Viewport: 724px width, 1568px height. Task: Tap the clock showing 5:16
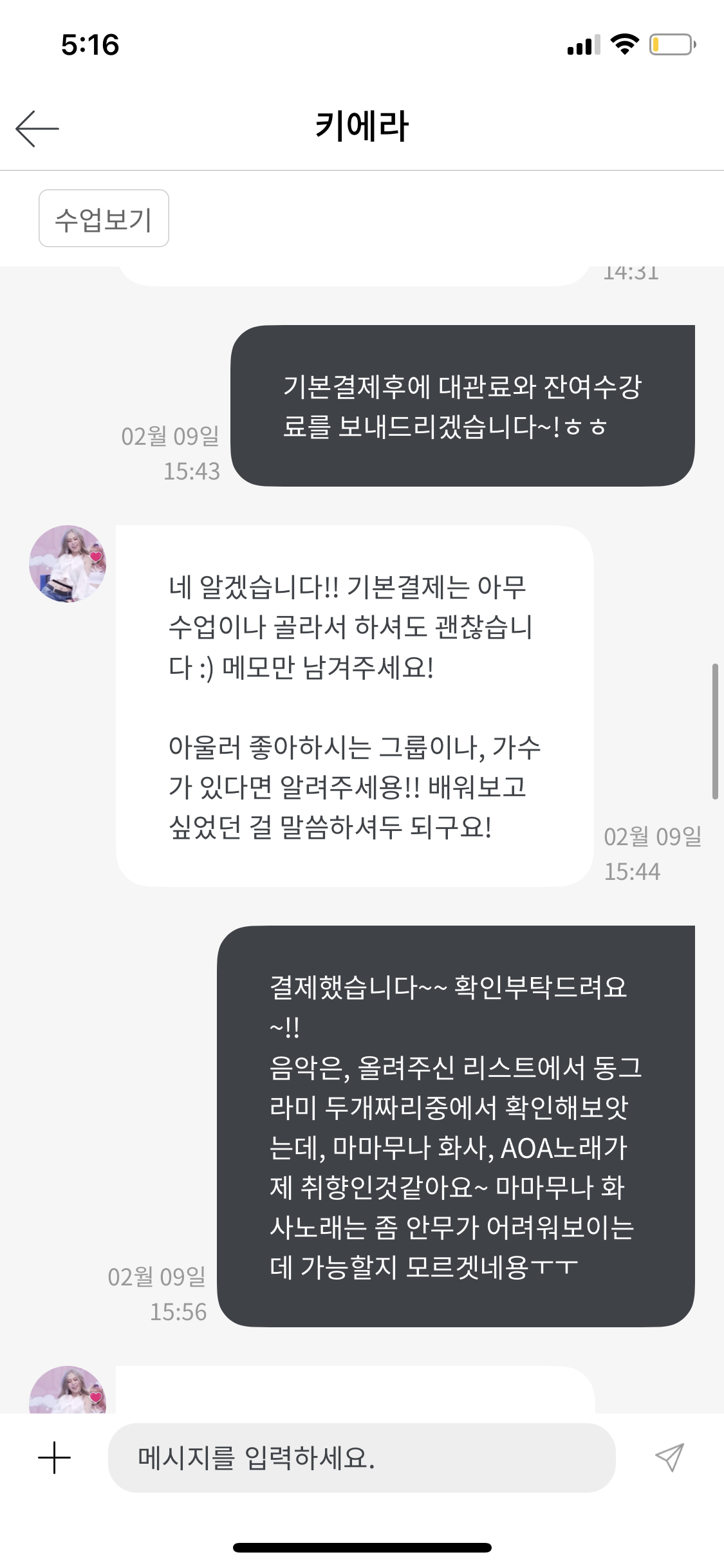(90, 44)
